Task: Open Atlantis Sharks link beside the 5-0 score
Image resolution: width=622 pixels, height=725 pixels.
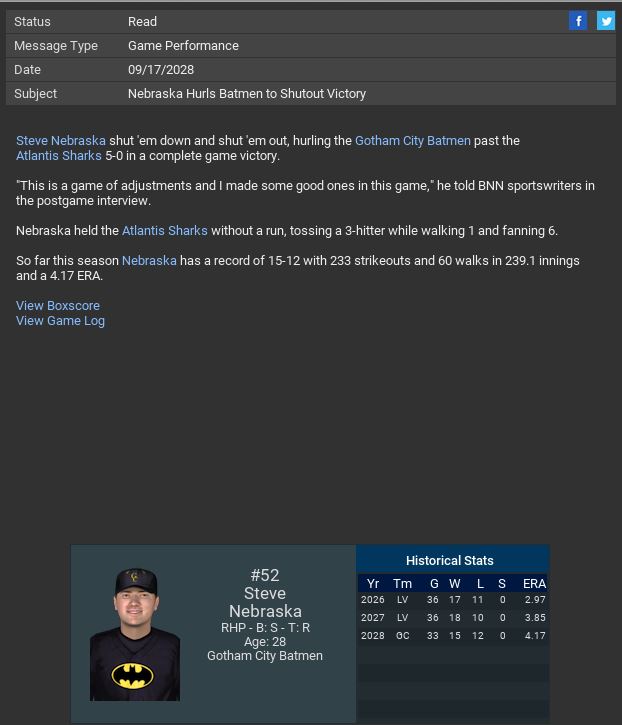Action: (59, 156)
